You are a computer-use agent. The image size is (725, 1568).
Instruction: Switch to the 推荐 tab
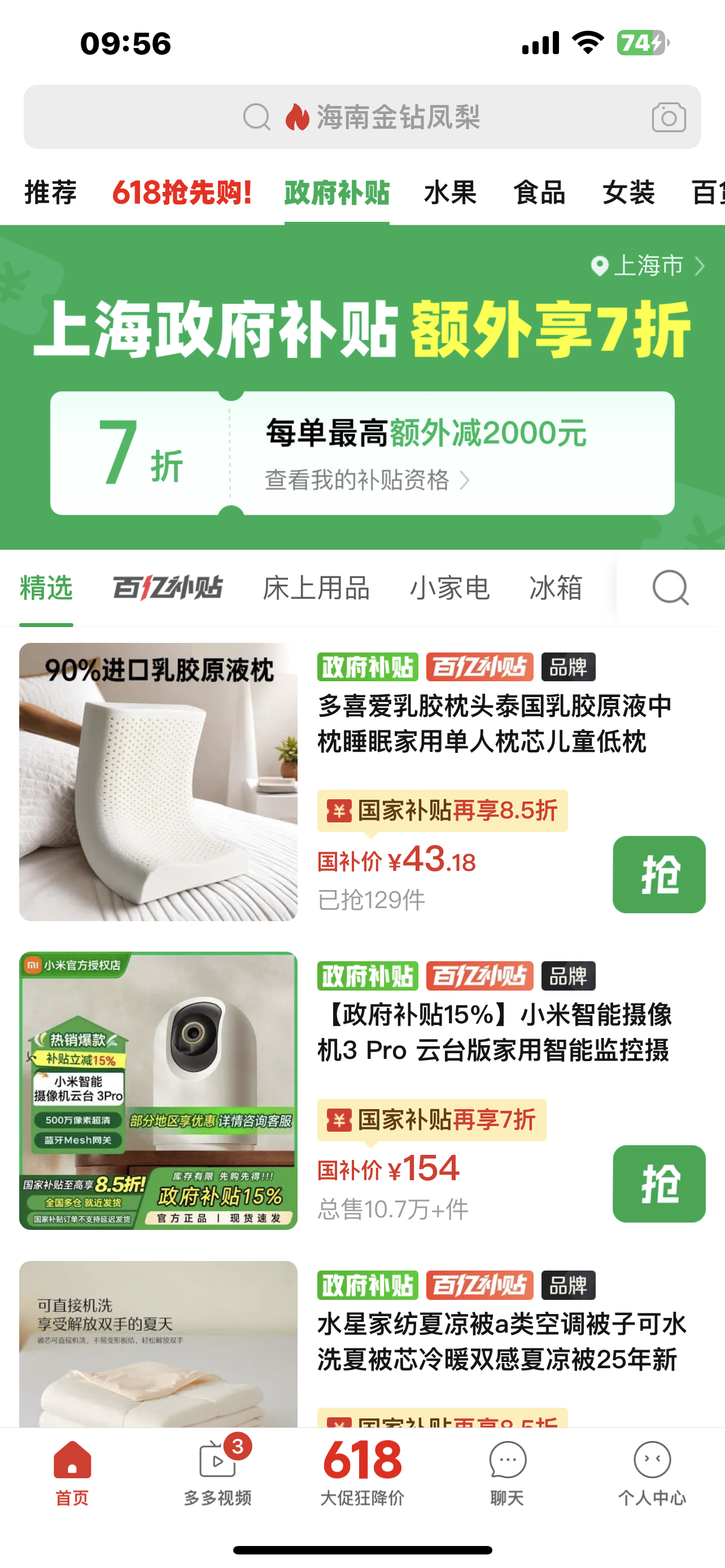pos(50,192)
